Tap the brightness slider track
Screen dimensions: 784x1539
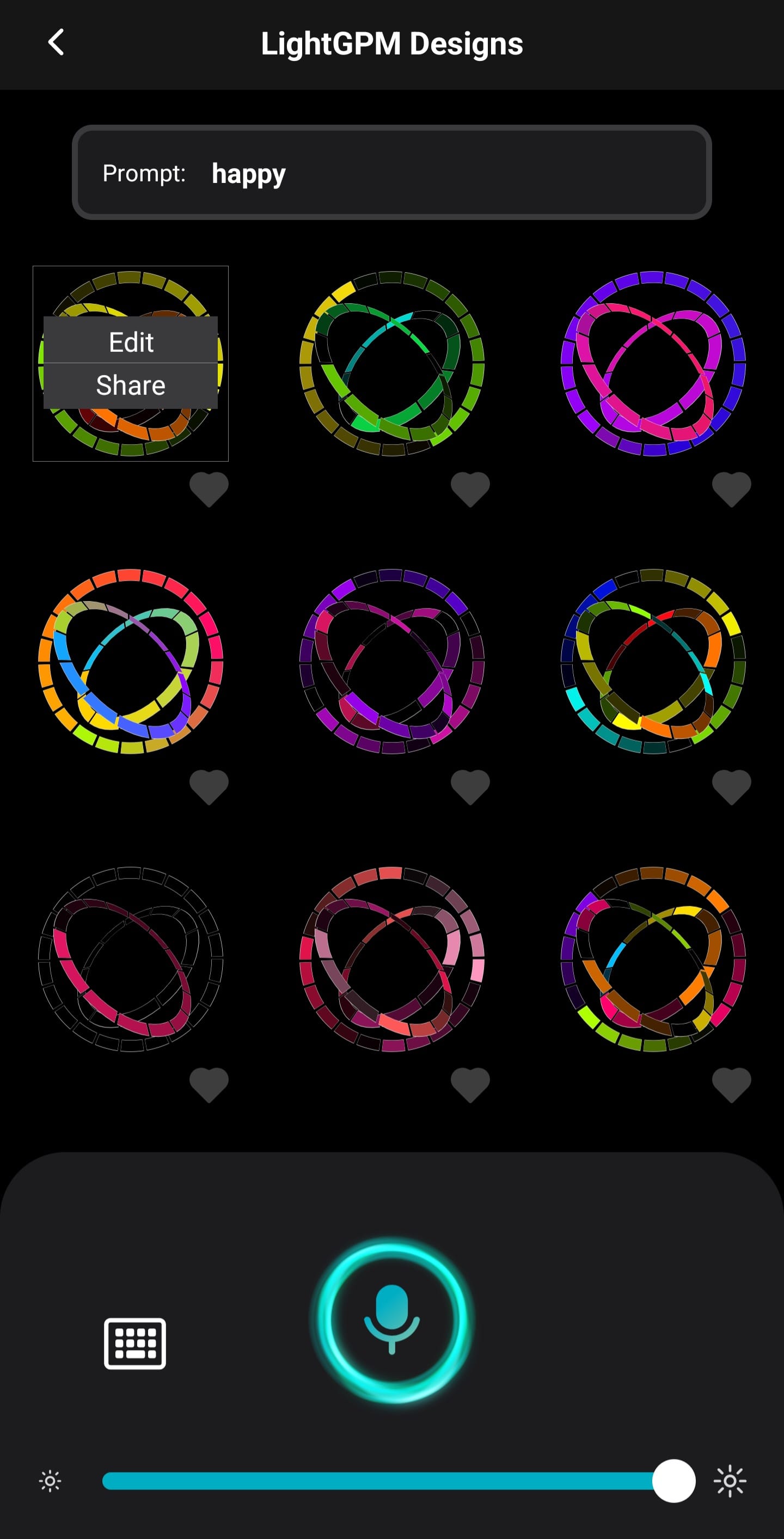[376, 1481]
